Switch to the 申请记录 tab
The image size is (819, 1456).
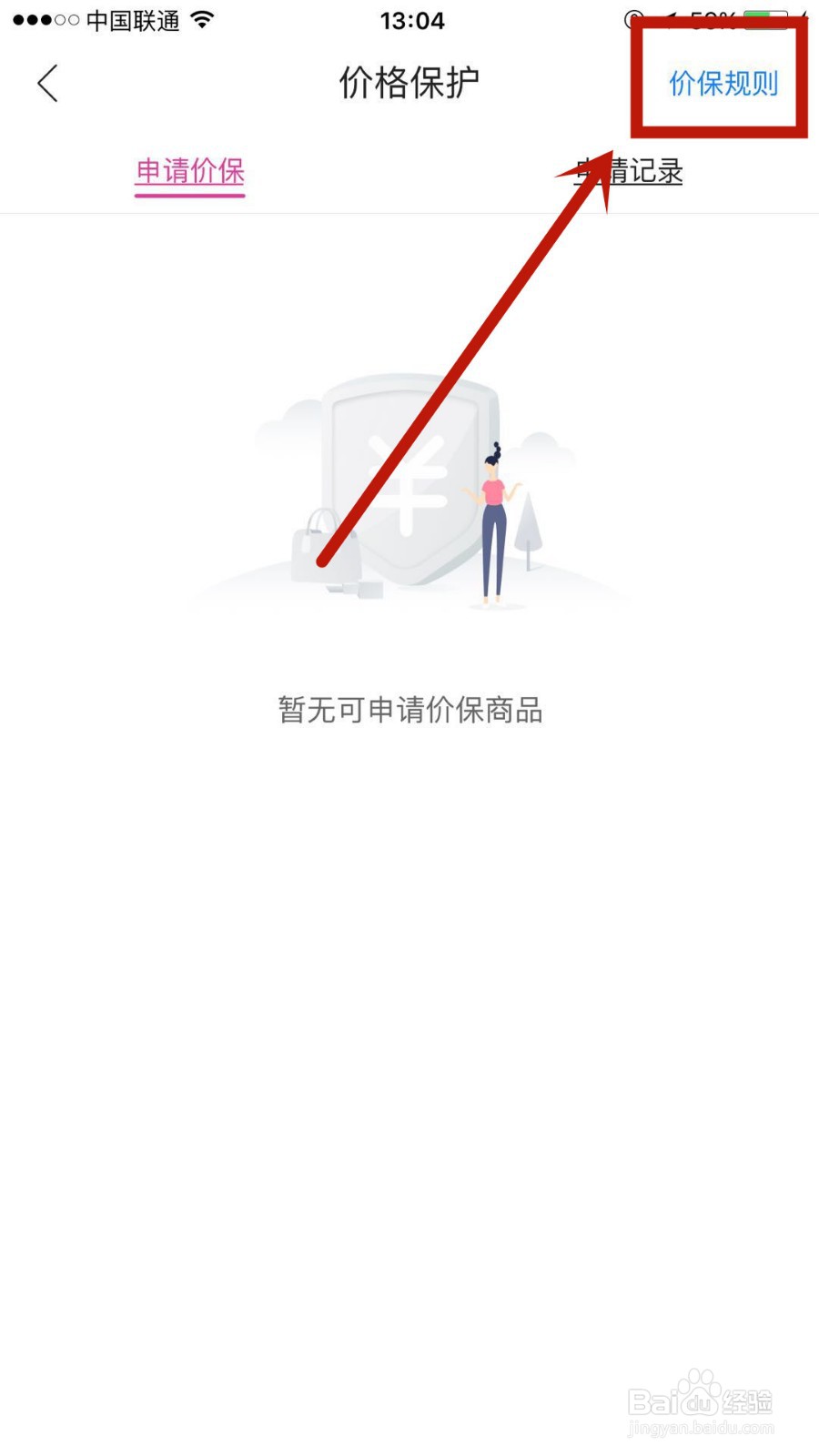628,171
